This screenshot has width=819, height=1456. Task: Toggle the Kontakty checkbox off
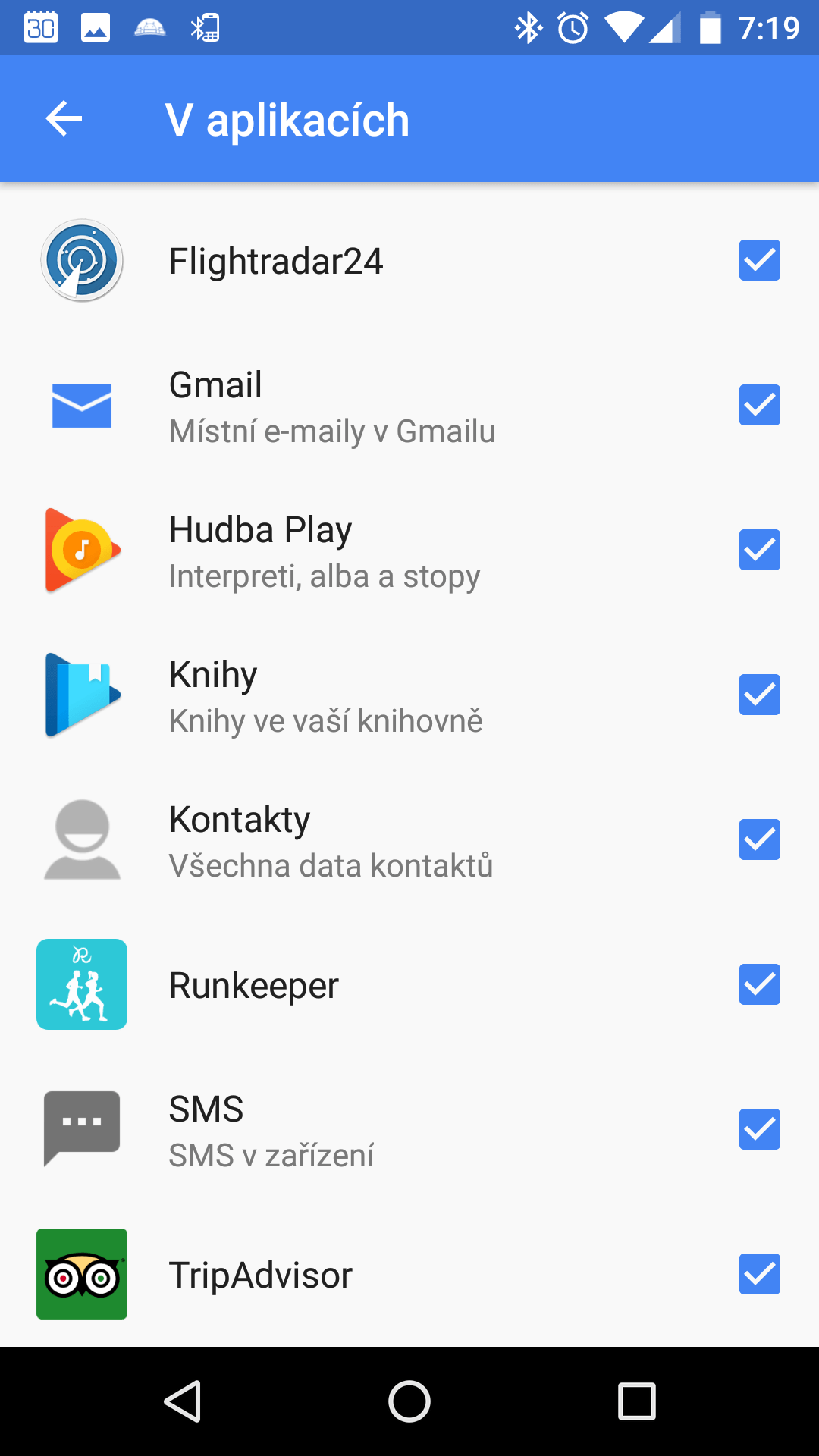click(x=759, y=839)
